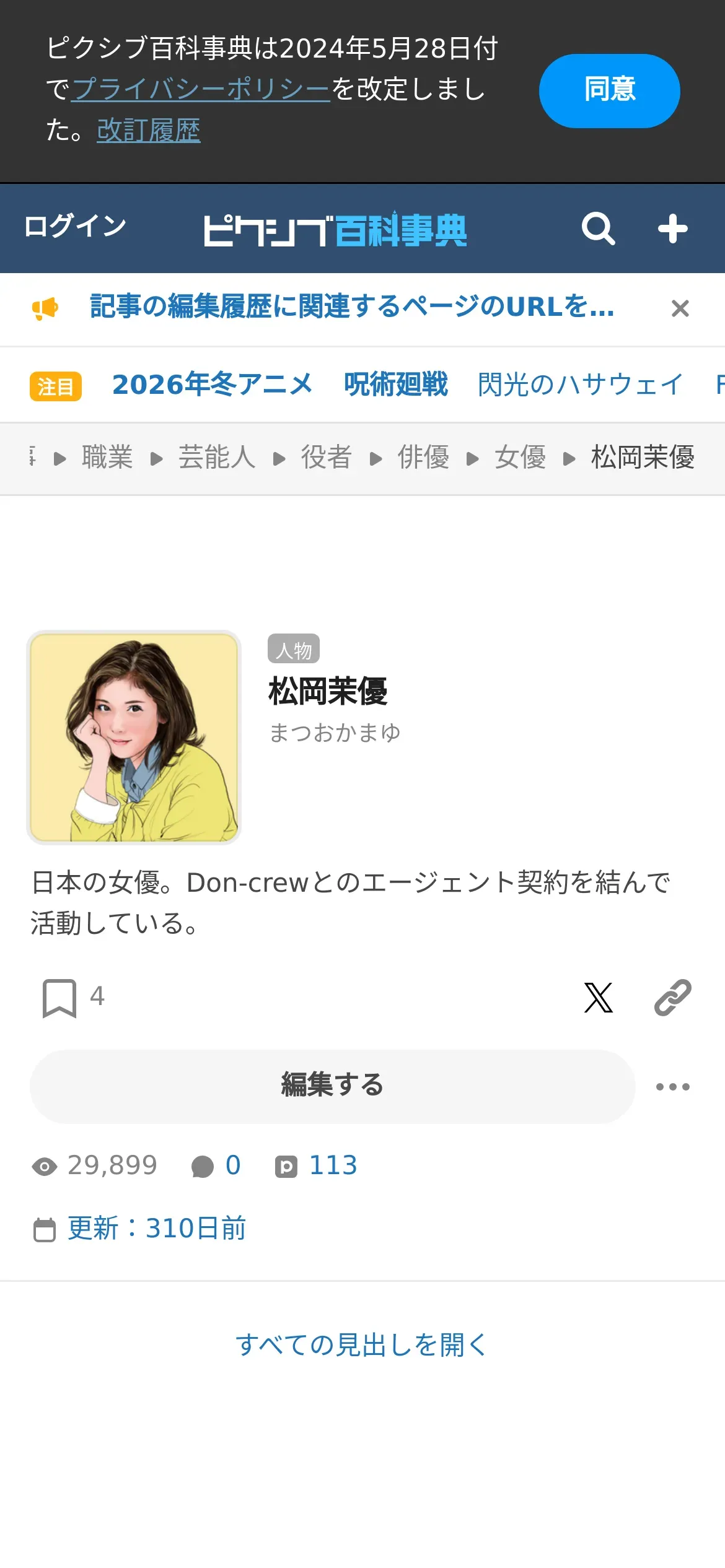Open the 呪術廻戦 topic
The image size is (725, 1568).
coord(396,385)
